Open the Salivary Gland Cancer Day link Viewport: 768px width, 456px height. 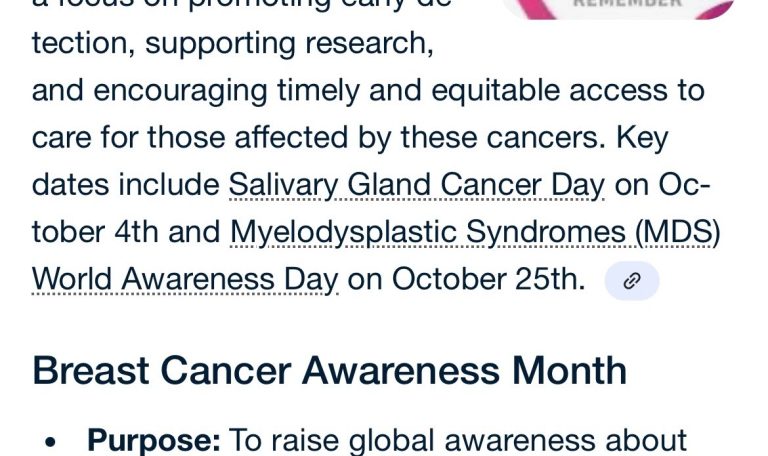(x=416, y=185)
